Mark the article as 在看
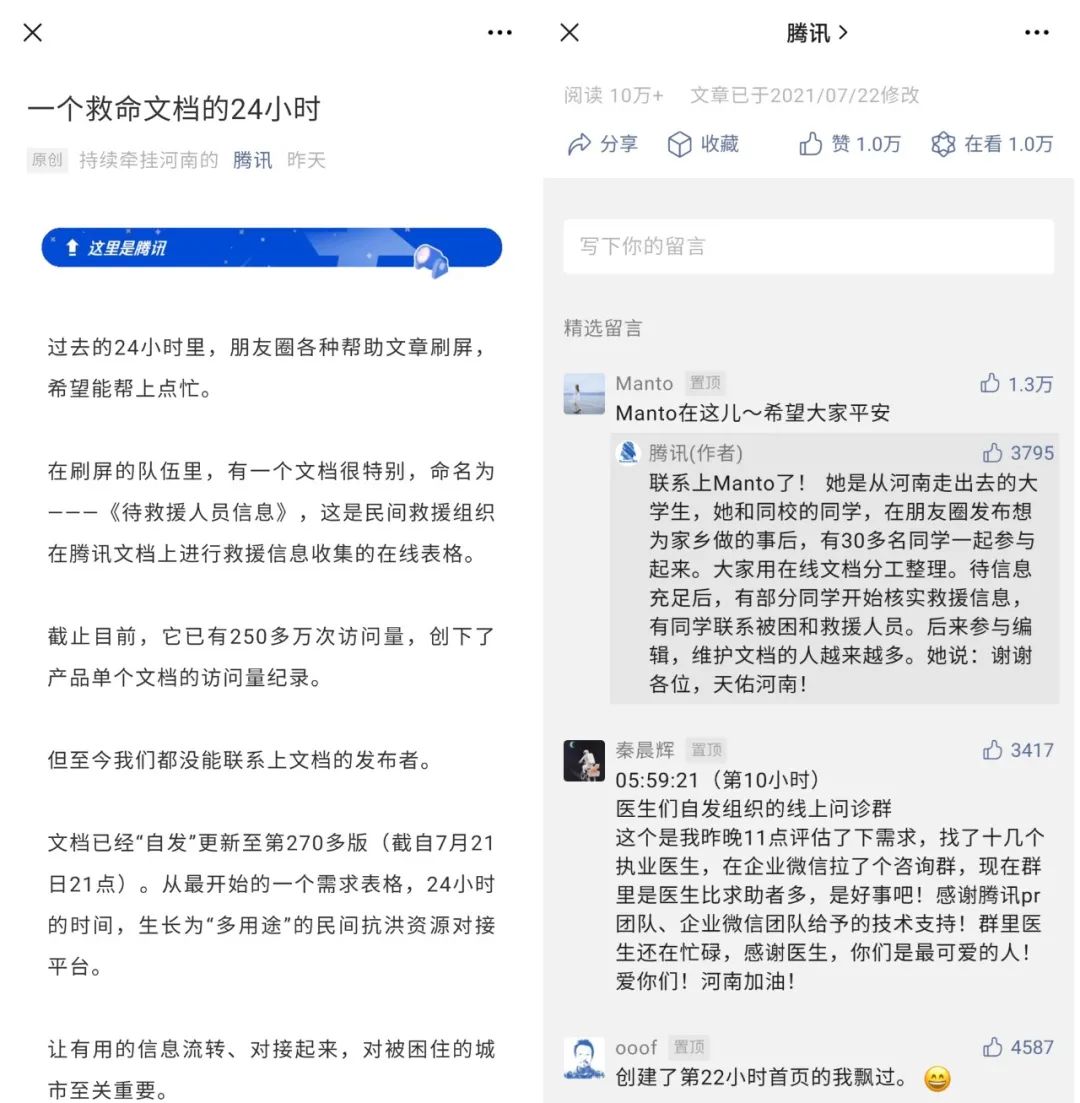This screenshot has width=1080, height=1103. 991,144
